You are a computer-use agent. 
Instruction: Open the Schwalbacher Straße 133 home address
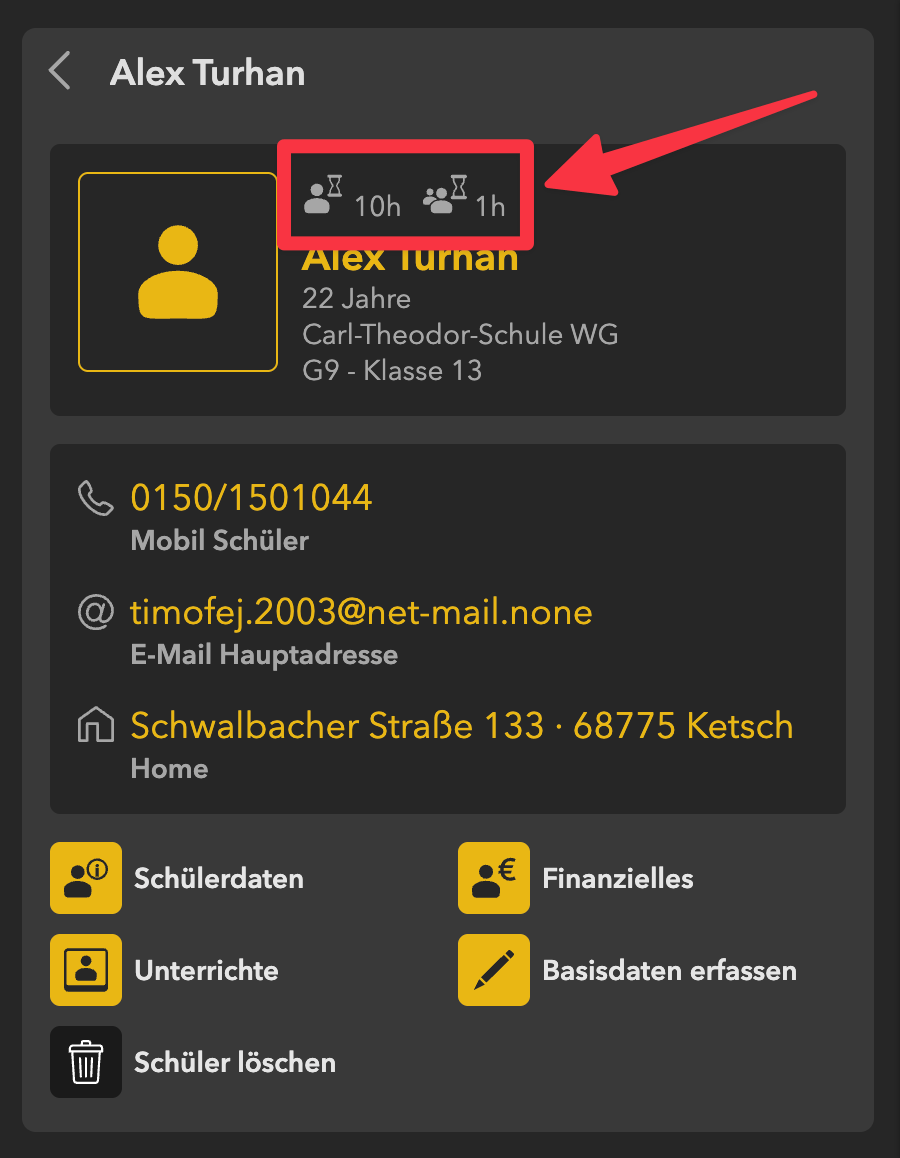[461, 726]
